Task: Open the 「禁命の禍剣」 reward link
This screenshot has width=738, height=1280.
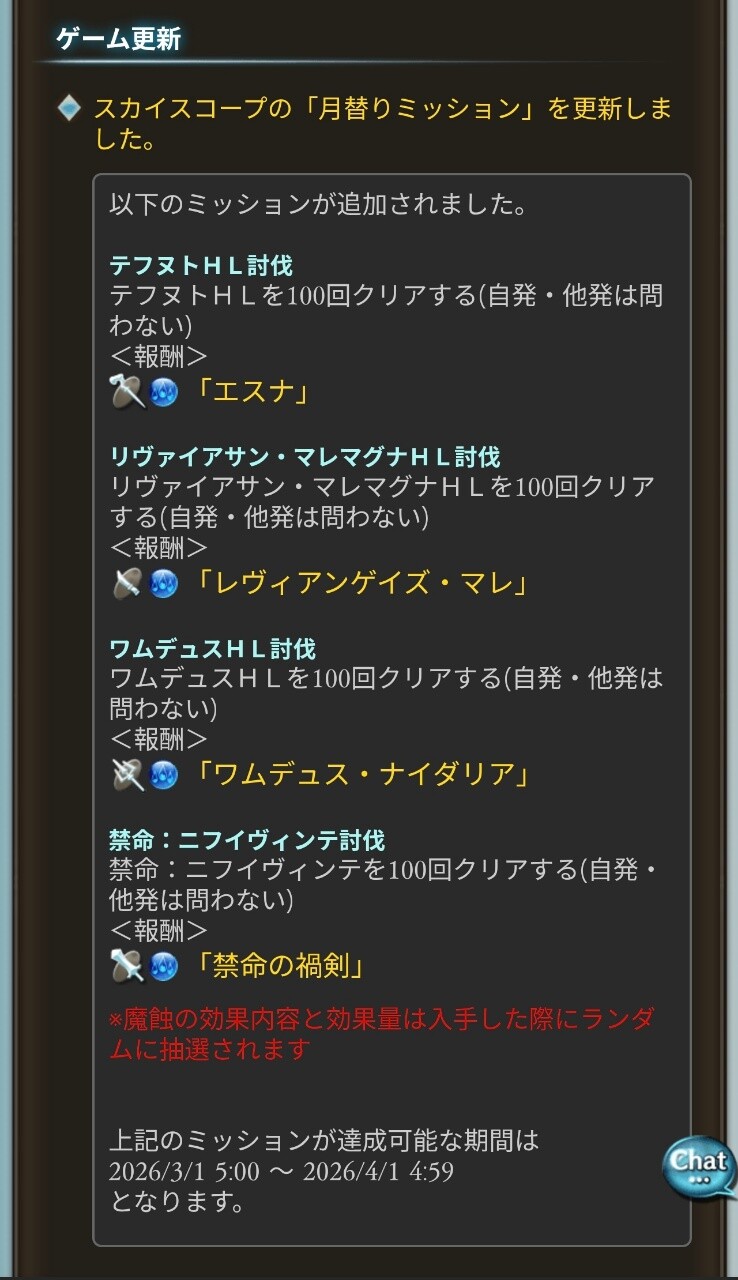Action: point(279,965)
